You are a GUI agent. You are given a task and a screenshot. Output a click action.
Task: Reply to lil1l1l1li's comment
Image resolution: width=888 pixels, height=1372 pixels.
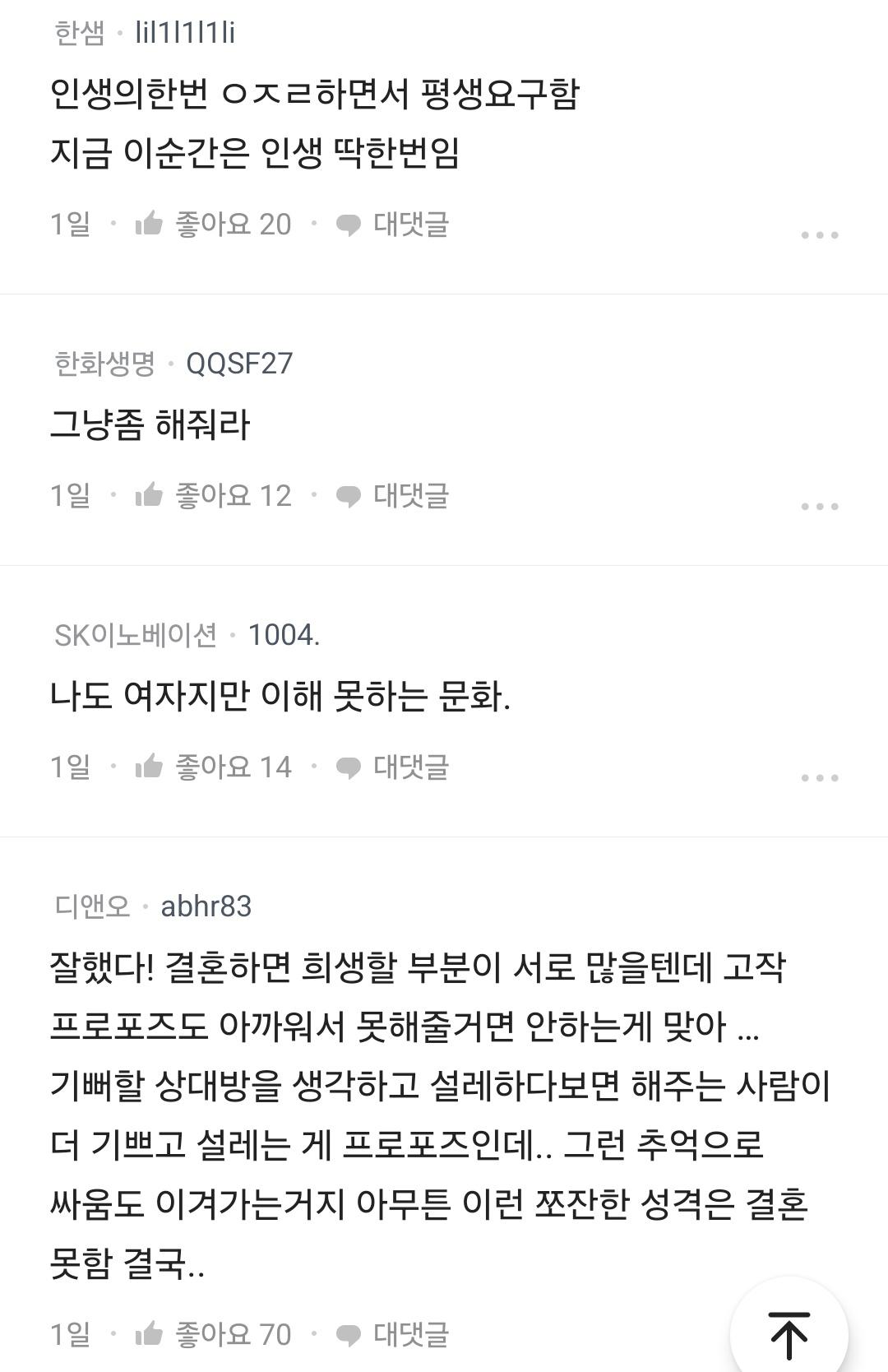click(393, 224)
